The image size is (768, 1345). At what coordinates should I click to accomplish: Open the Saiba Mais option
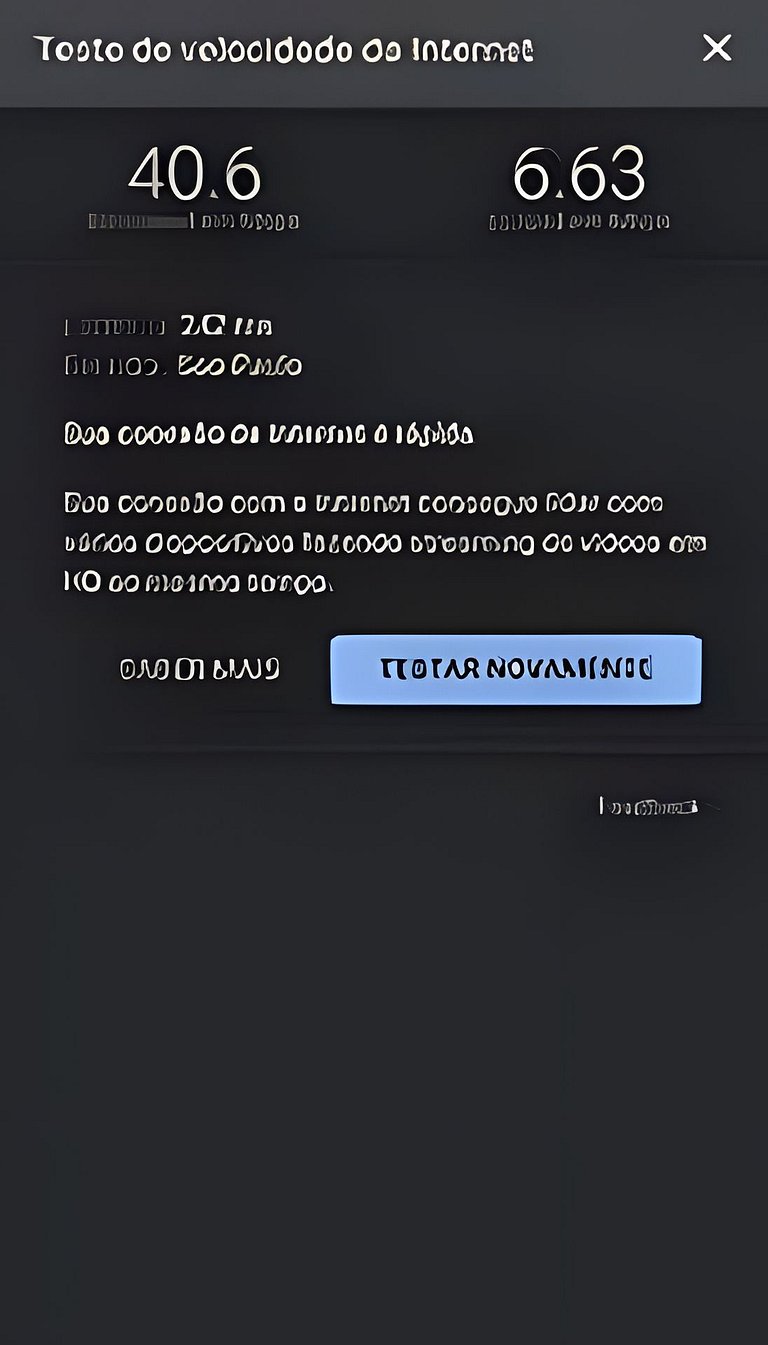coord(199,669)
